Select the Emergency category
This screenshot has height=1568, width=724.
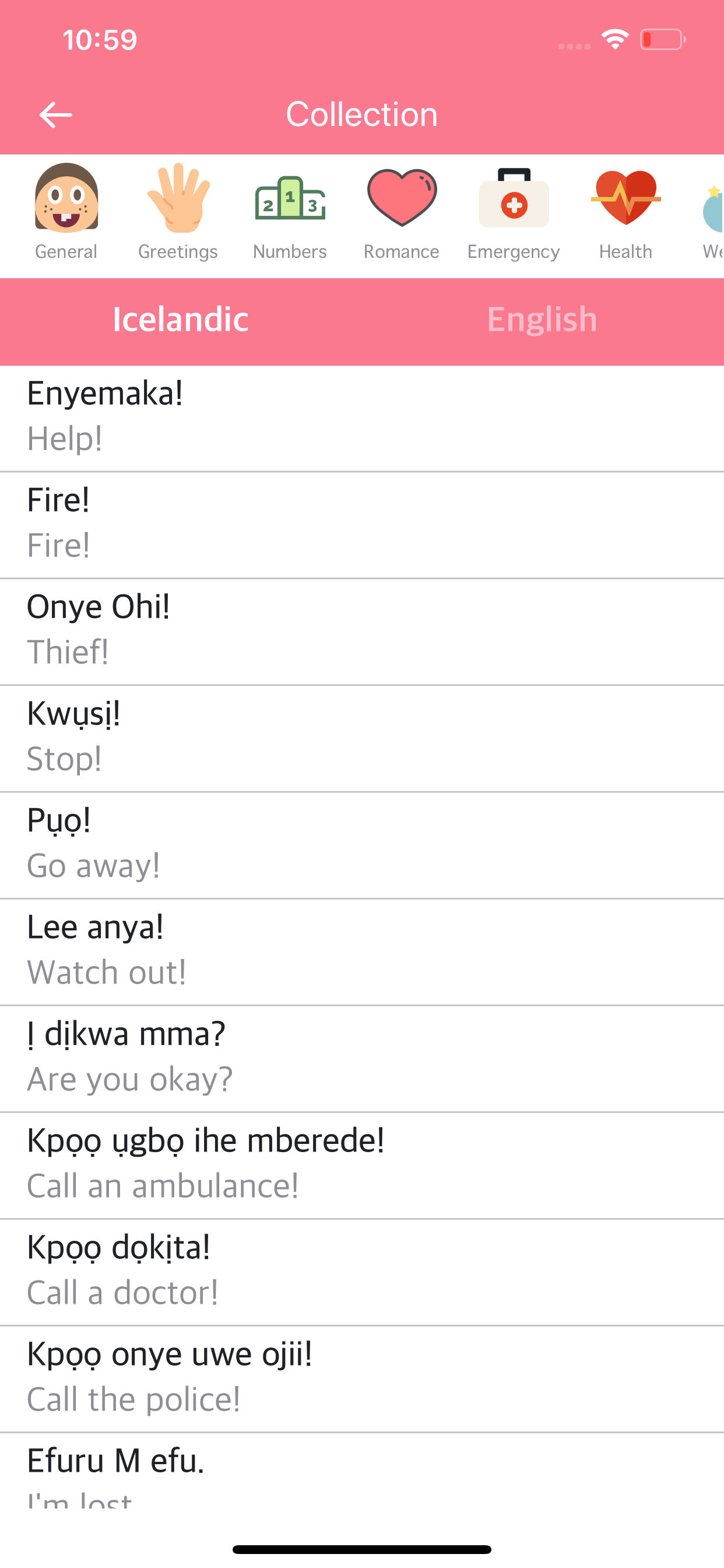[514, 212]
